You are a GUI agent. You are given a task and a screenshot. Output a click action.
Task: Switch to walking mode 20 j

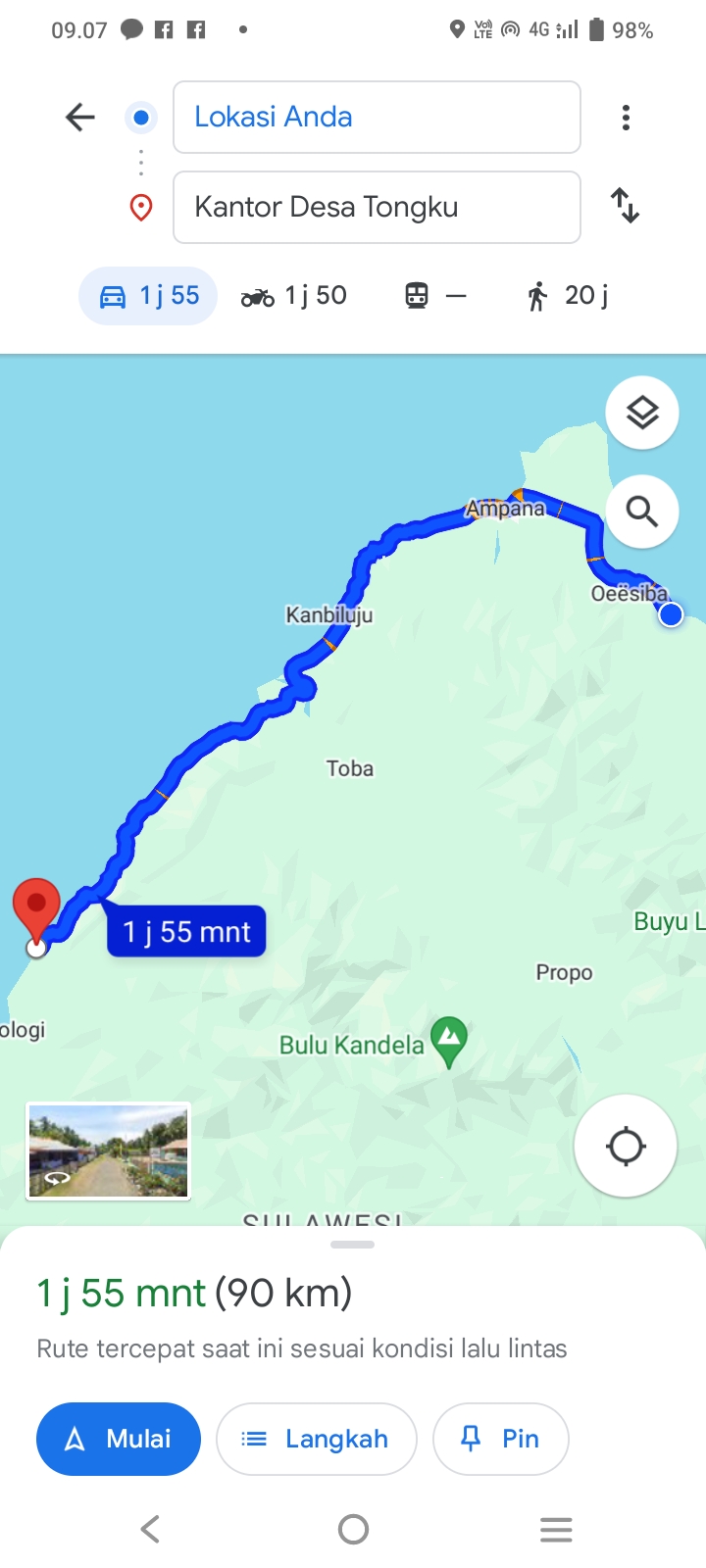[568, 296]
